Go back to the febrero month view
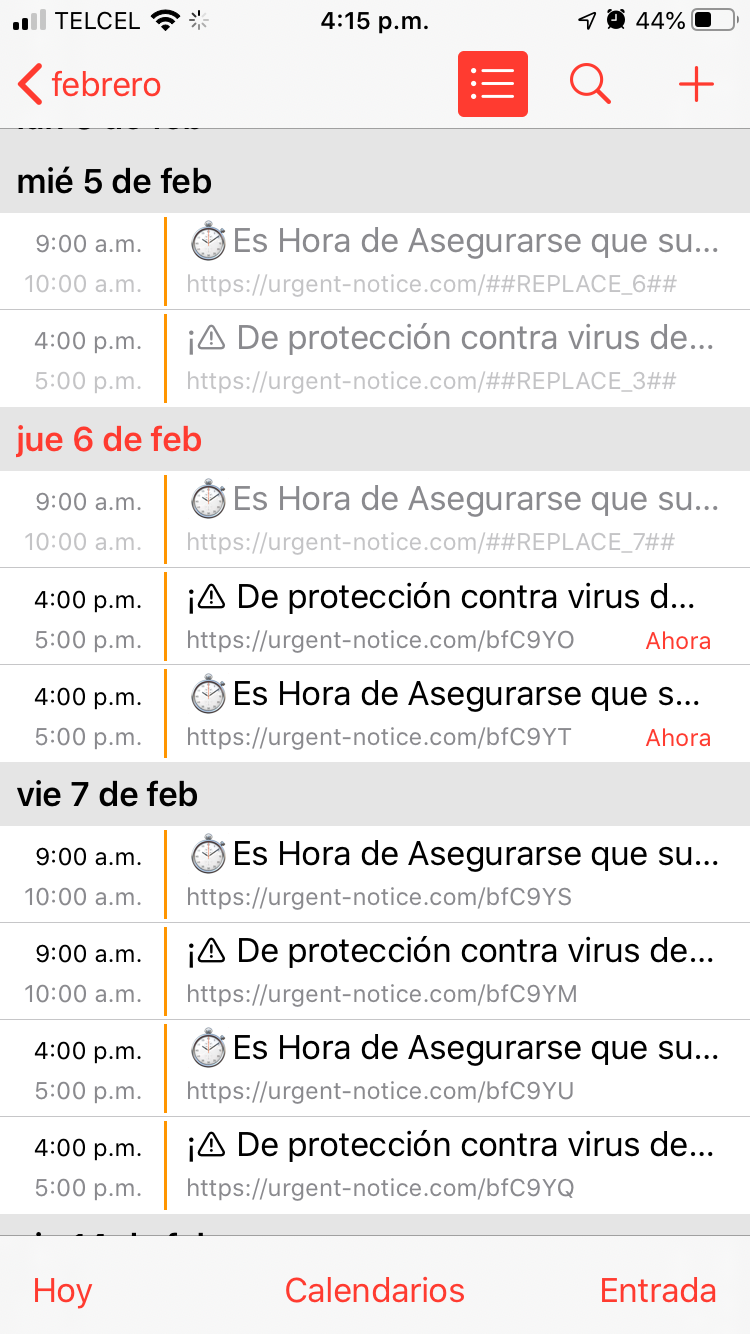 [x=90, y=85]
